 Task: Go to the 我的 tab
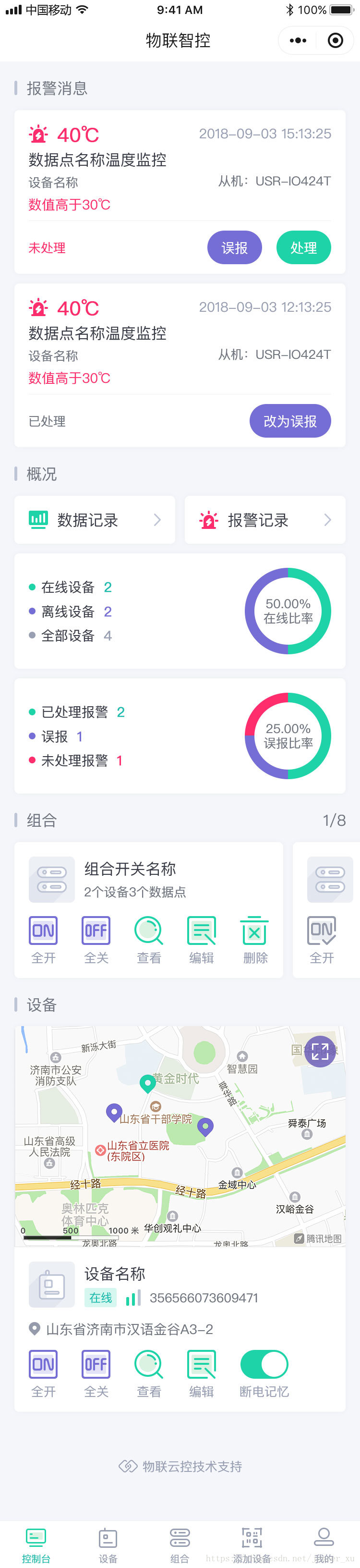324,1544
